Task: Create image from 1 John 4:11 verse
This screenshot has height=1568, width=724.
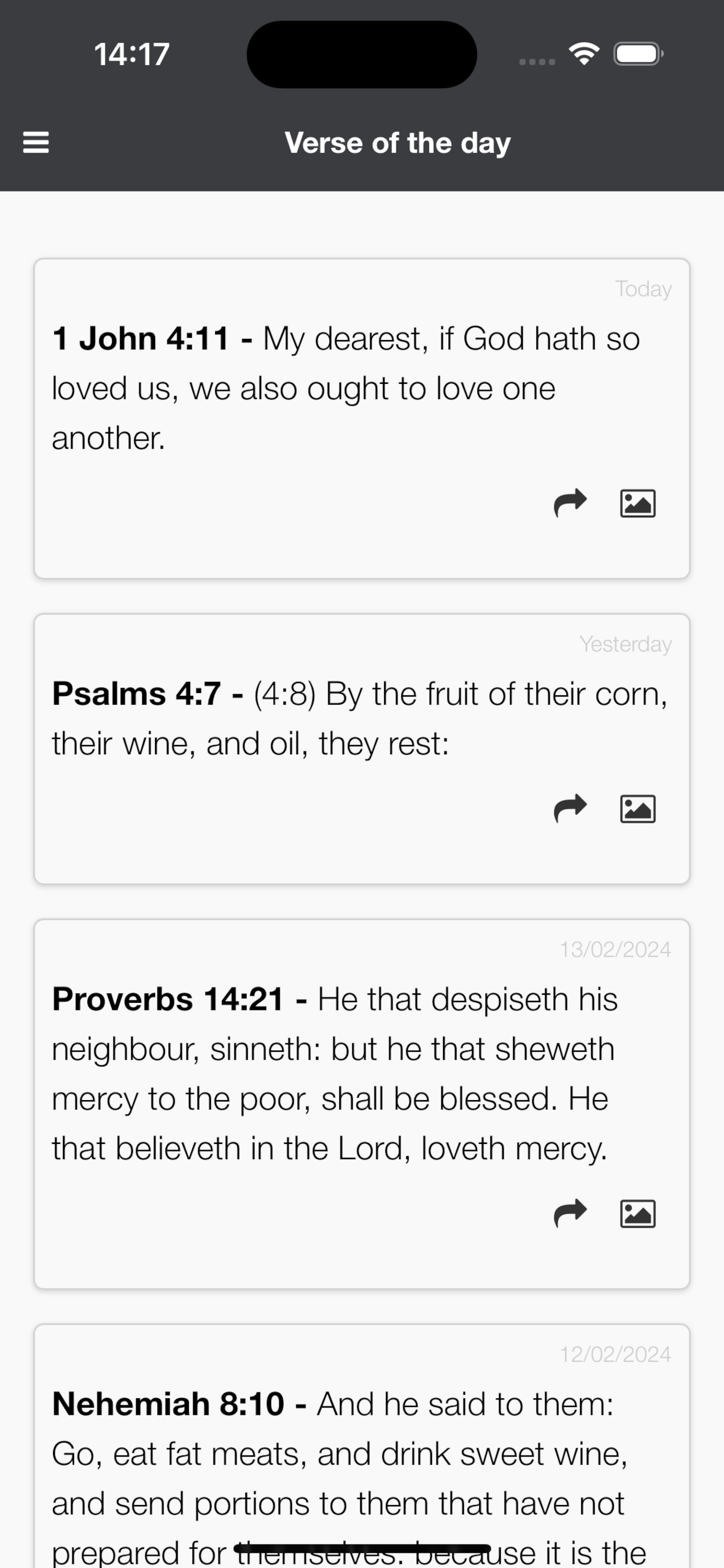Action: pyautogui.click(x=638, y=503)
